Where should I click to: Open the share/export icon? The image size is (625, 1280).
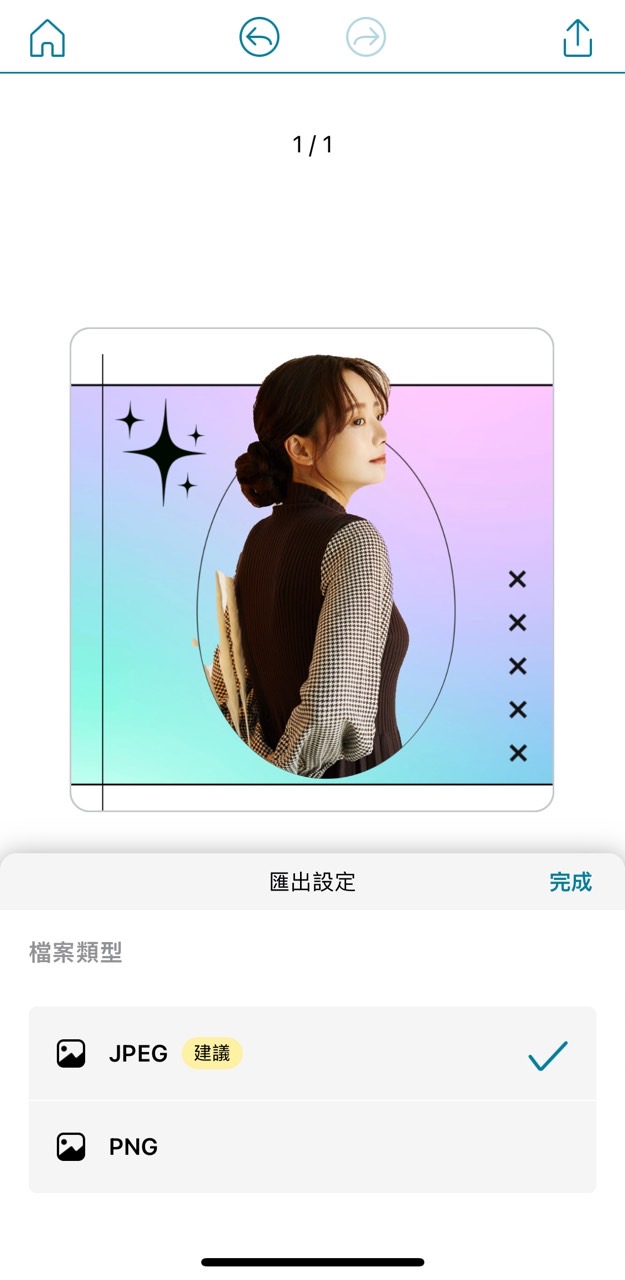click(x=577, y=38)
